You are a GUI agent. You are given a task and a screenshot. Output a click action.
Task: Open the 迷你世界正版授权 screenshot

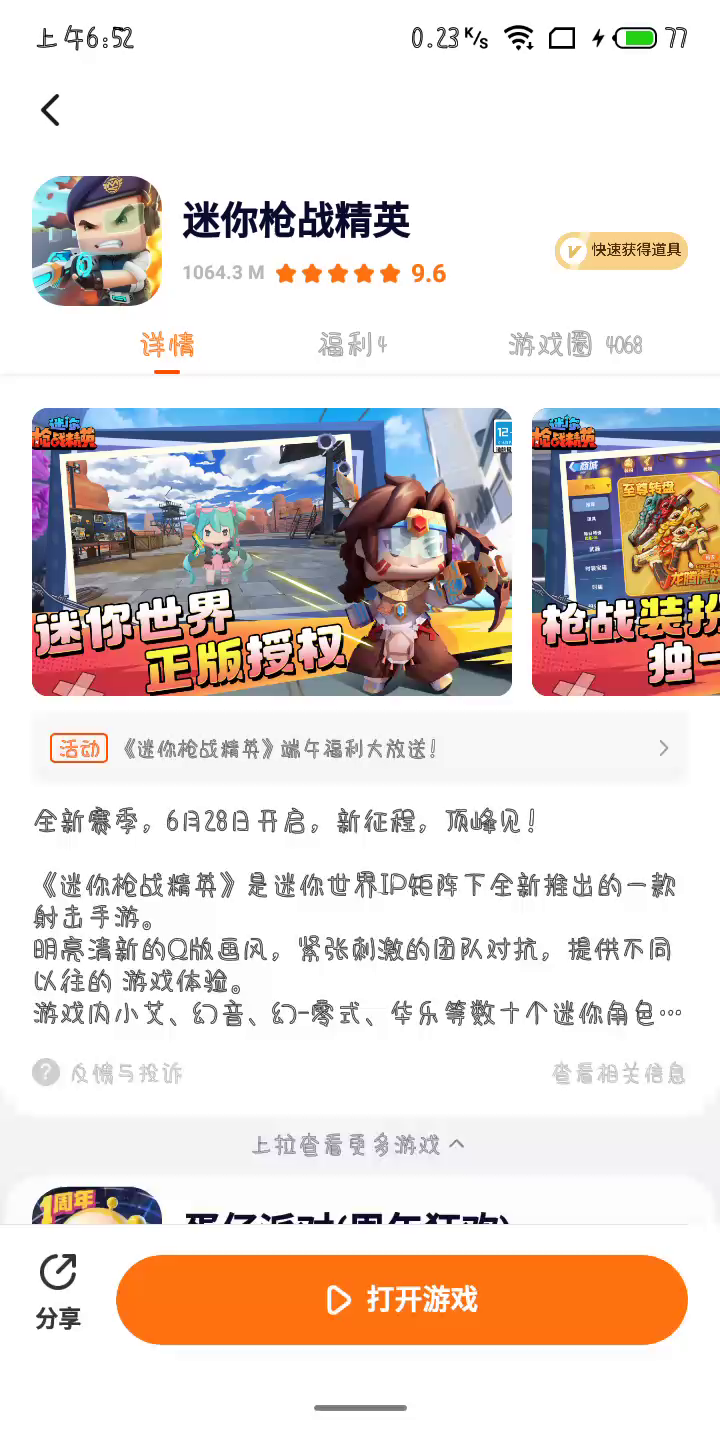(x=272, y=552)
